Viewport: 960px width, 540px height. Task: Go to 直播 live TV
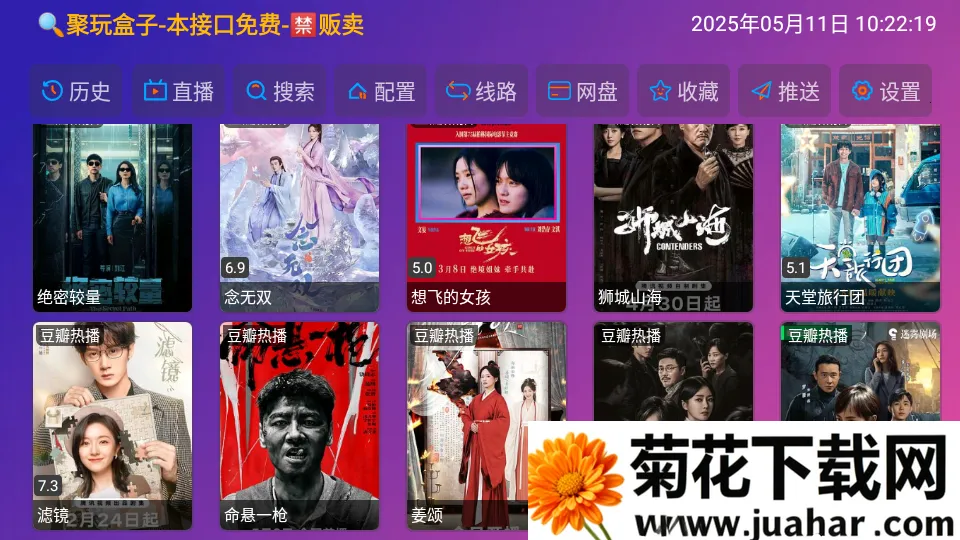coord(178,92)
